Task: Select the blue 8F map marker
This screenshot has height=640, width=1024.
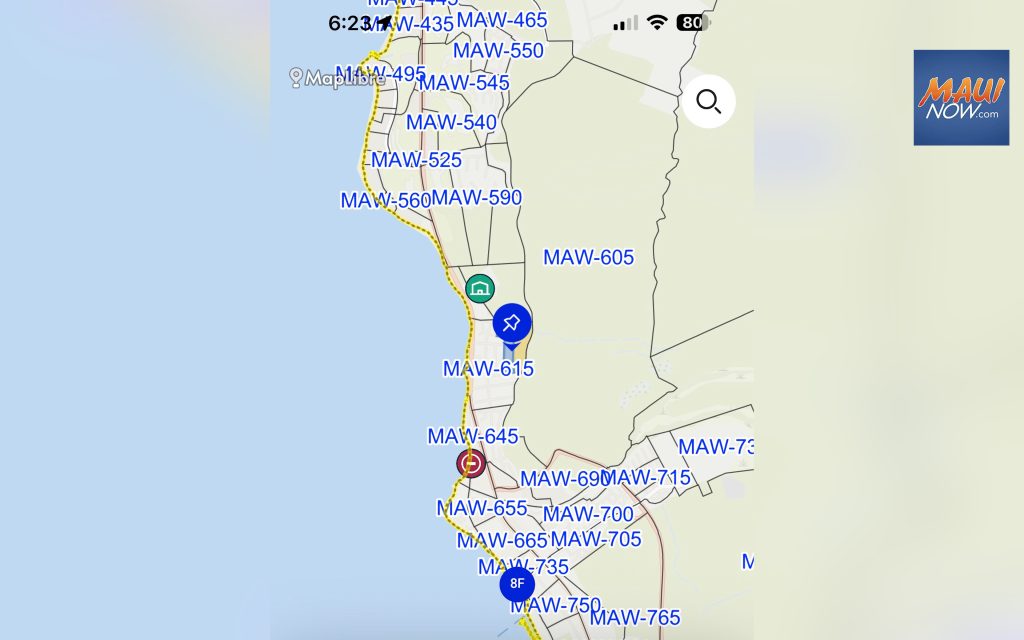Action: [x=517, y=584]
